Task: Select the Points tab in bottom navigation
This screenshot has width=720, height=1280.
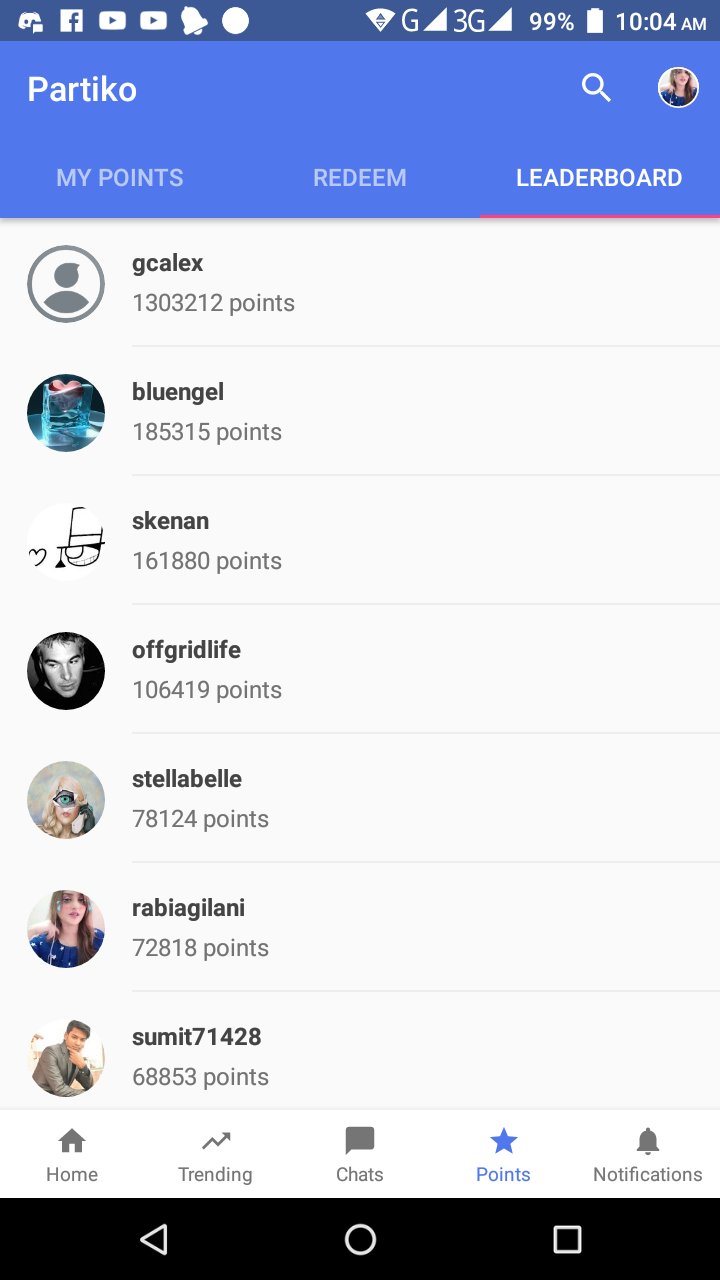Action: pyautogui.click(x=503, y=1155)
